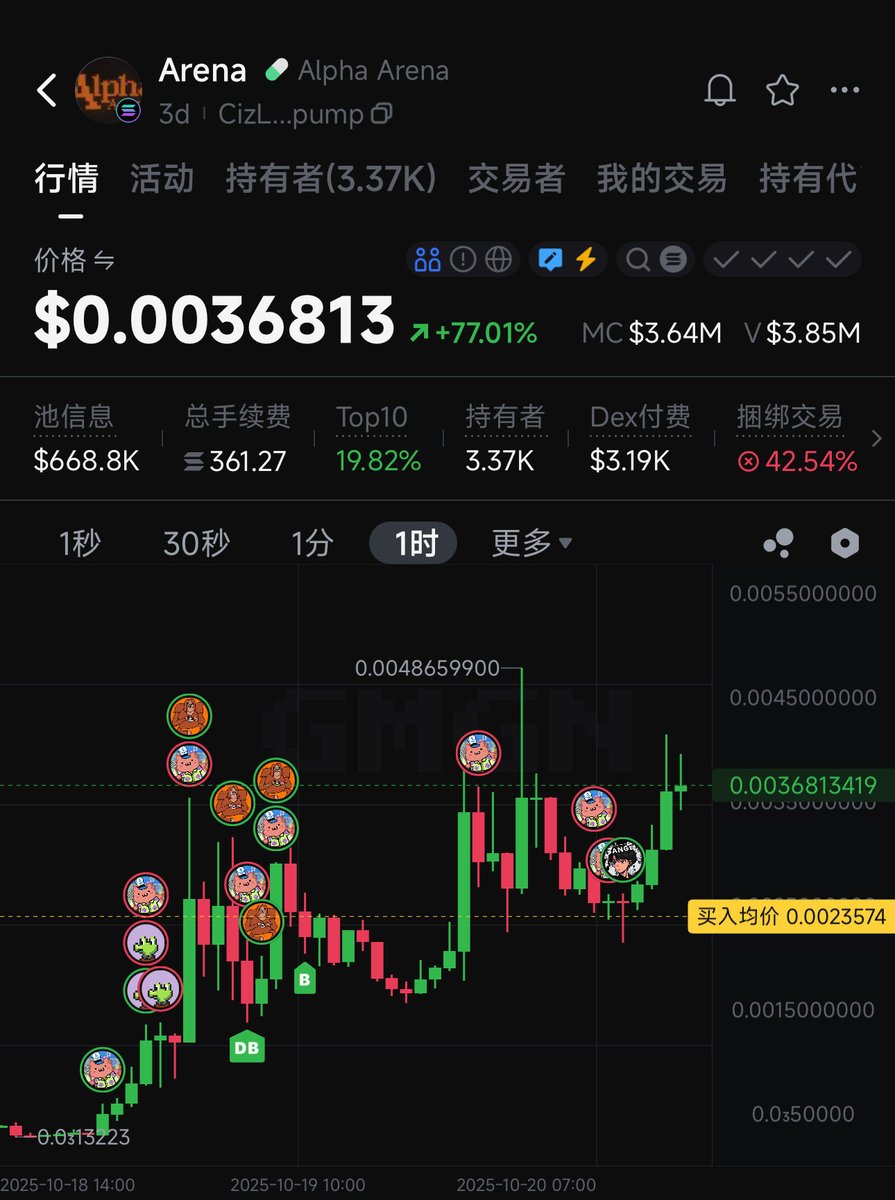895x1200 pixels.
Task: Open the 持有者(3.37K) tab
Action: [331, 179]
